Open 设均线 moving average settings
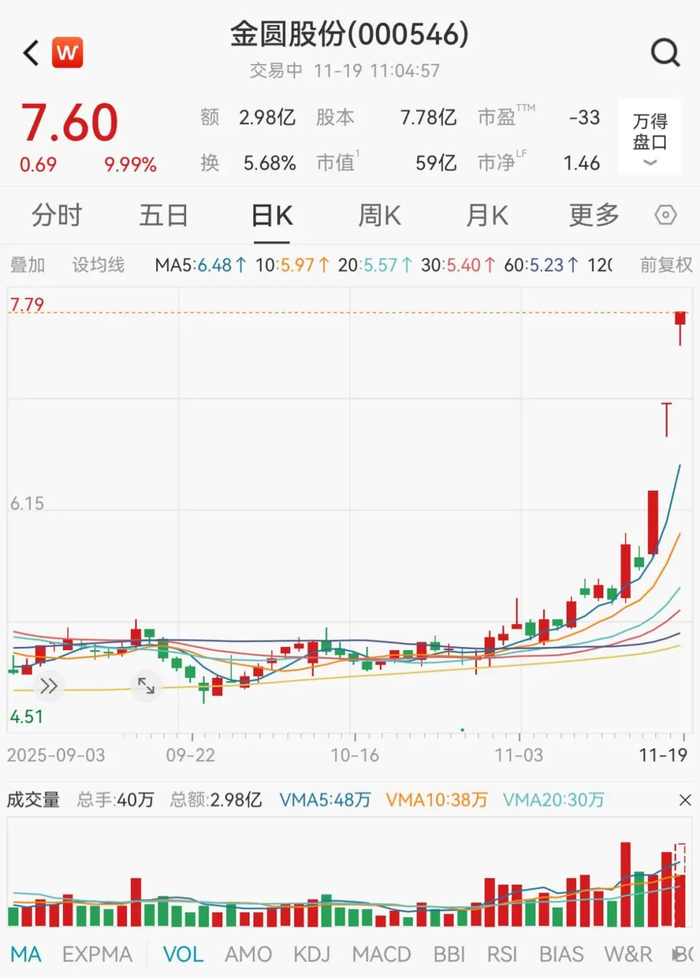 click(98, 265)
